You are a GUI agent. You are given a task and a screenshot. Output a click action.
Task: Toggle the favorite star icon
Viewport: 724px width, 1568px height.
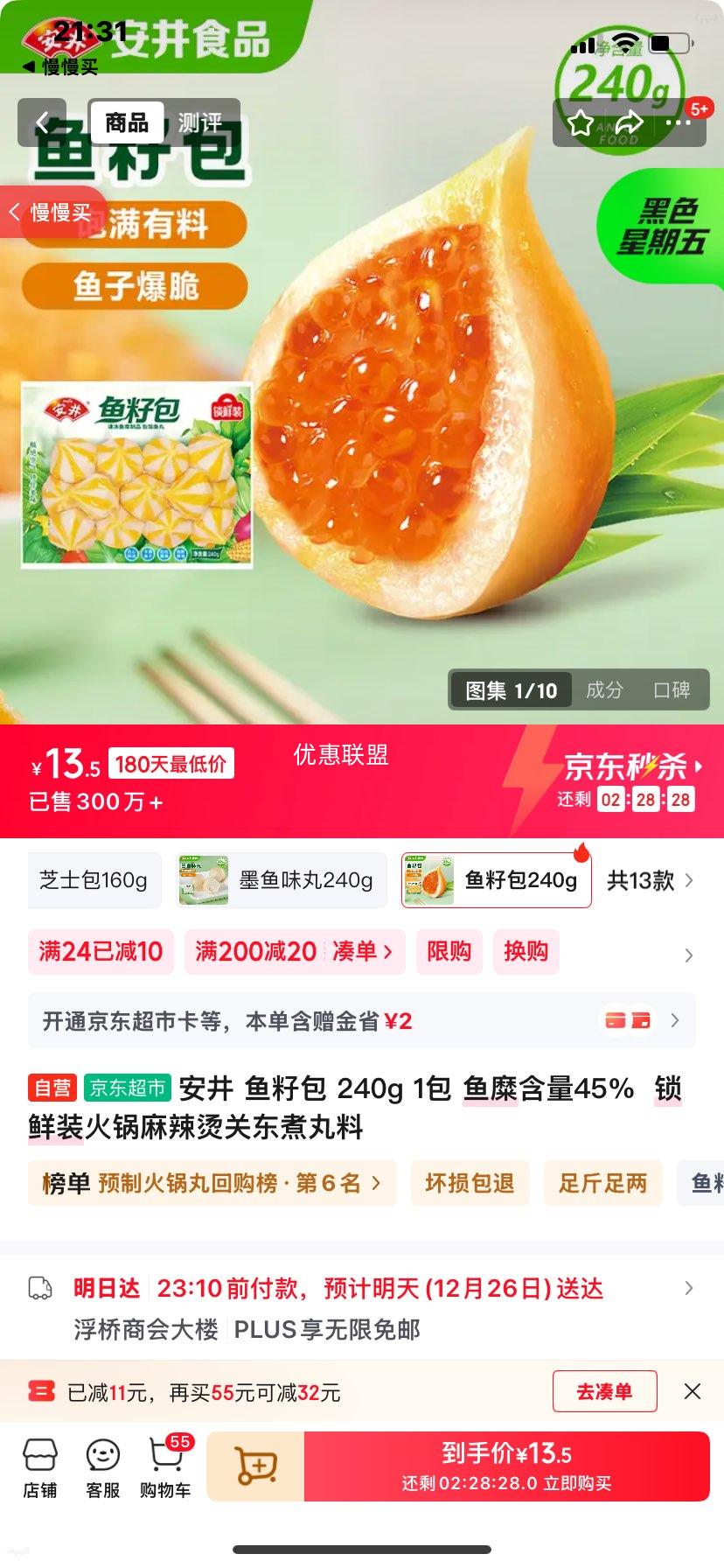click(x=579, y=124)
